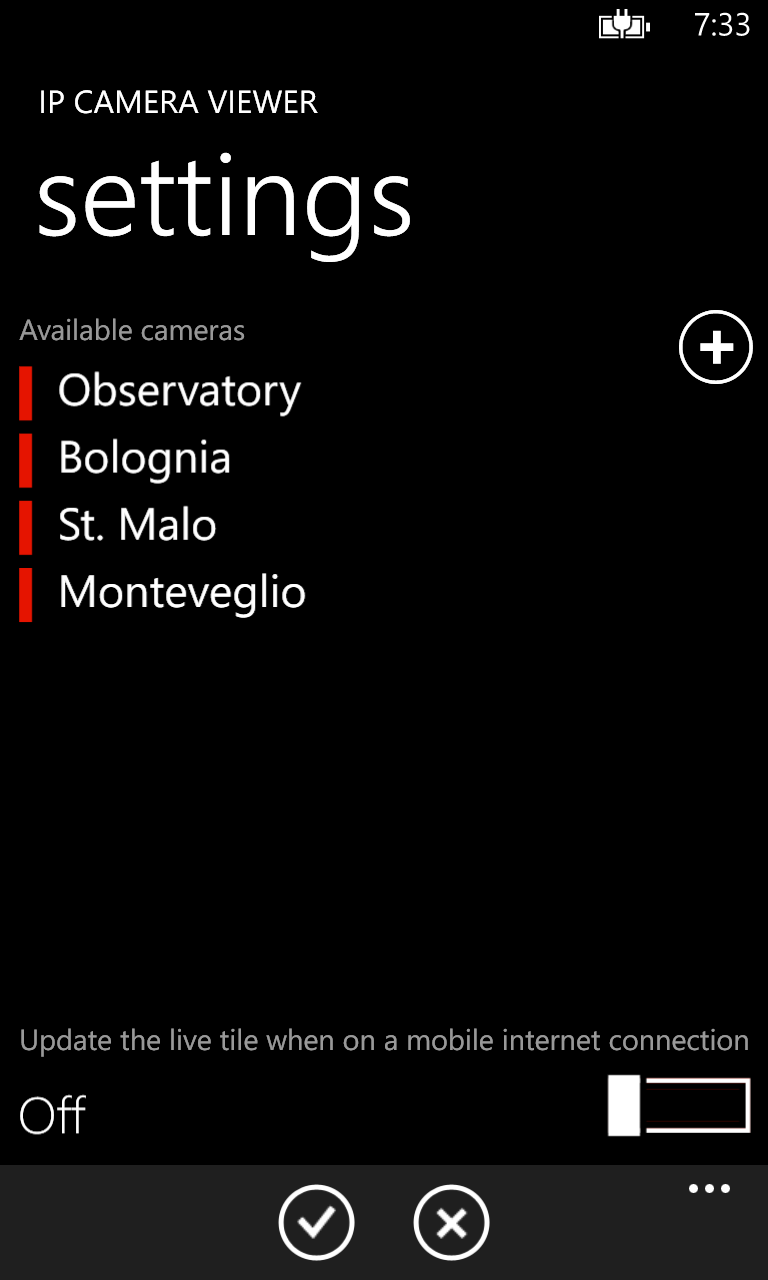
Task: Tap the Available cameras section header
Action: 132,330
